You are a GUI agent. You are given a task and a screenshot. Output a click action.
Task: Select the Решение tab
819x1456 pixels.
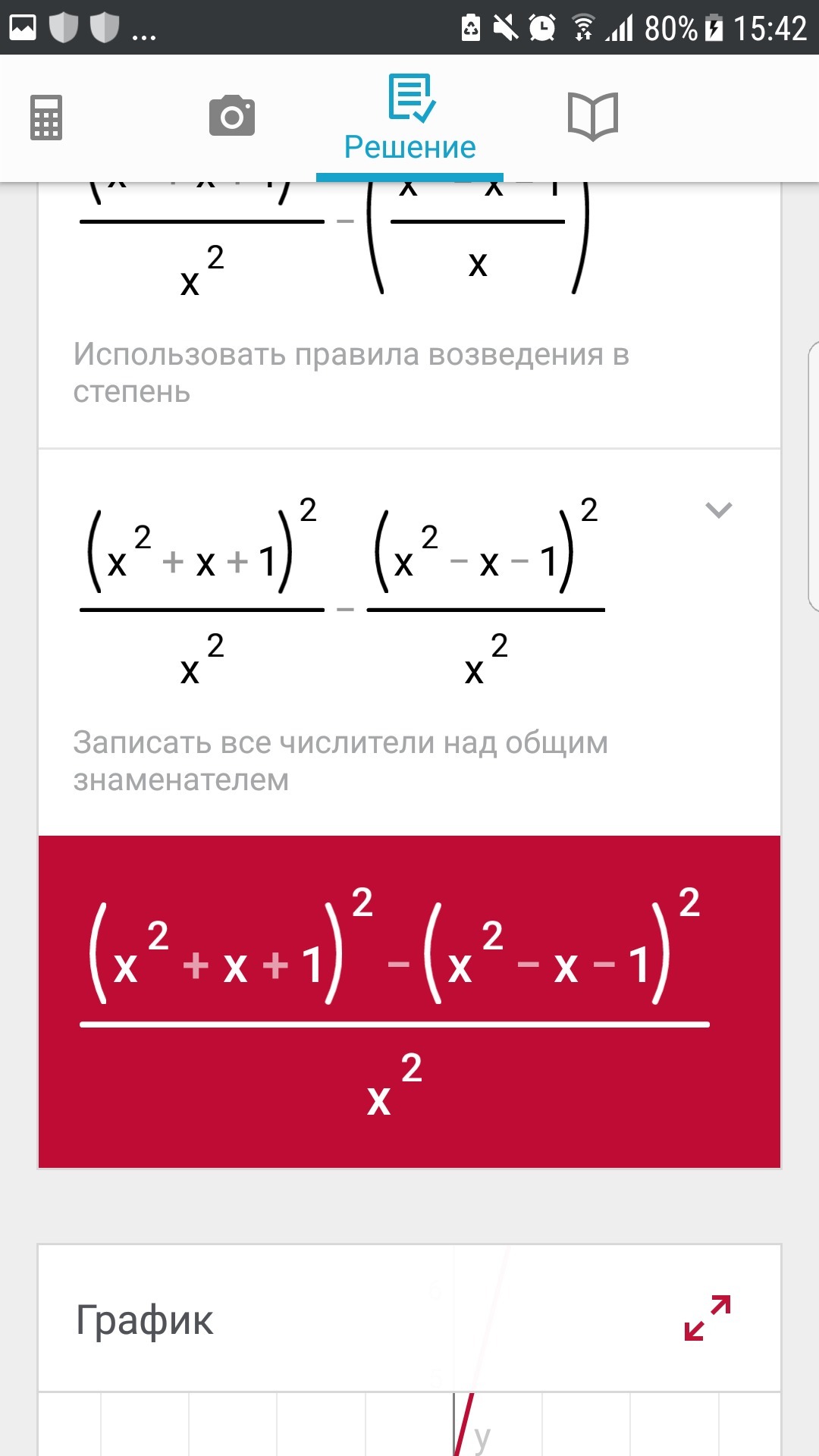coord(409,118)
